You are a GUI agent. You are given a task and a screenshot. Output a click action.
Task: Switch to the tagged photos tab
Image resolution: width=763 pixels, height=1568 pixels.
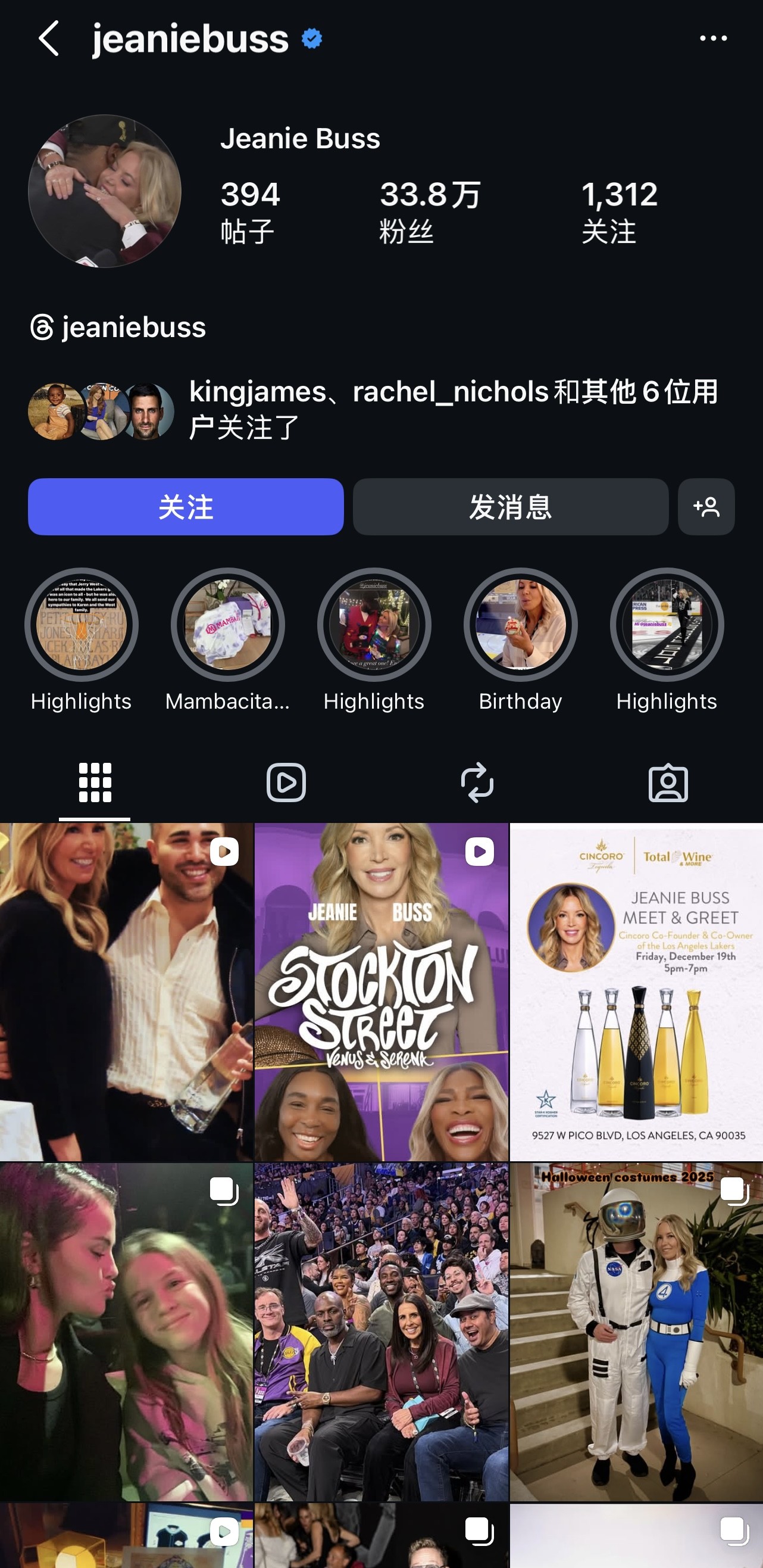667,782
